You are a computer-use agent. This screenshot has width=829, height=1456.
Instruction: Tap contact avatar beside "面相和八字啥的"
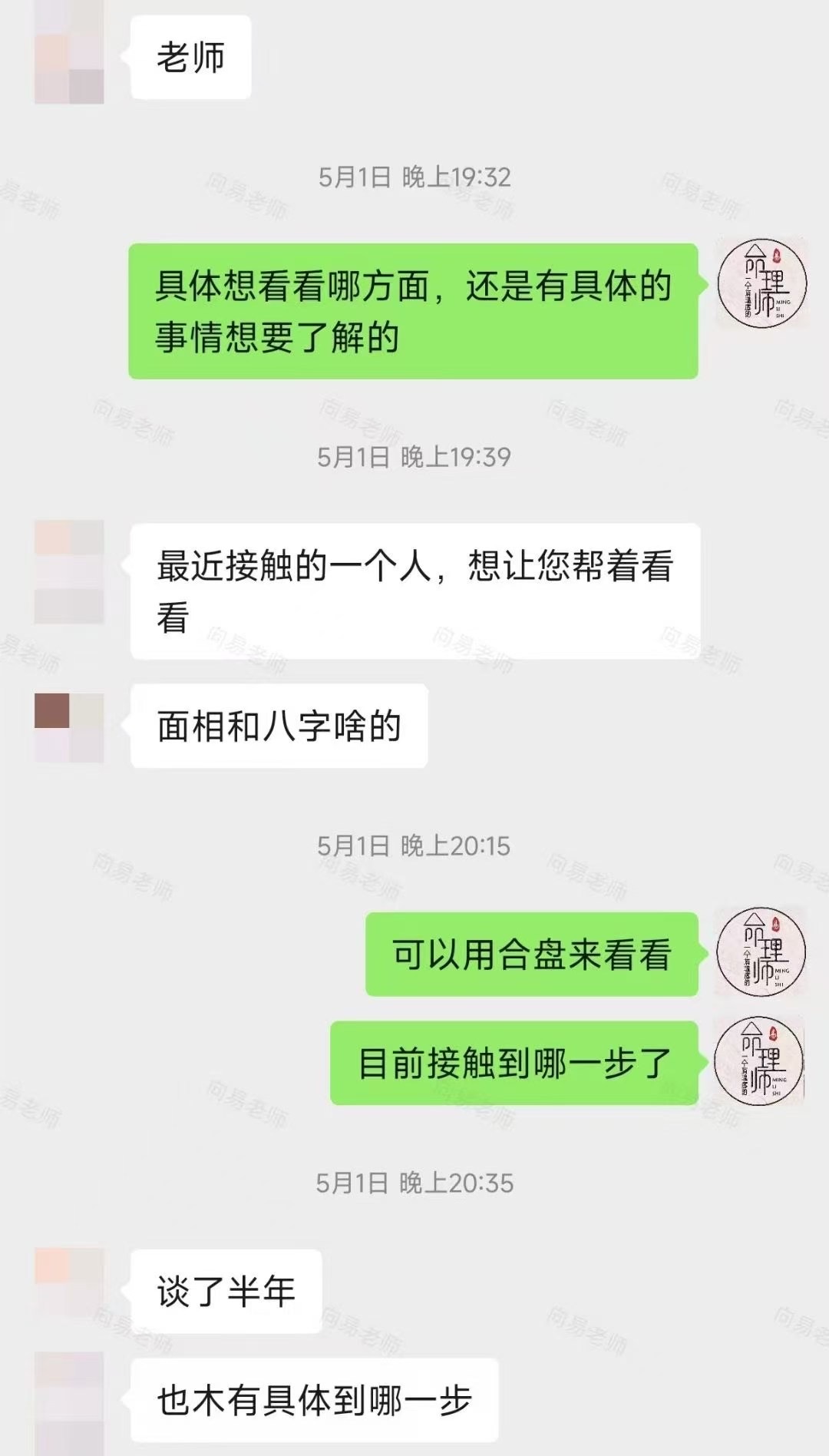click(69, 728)
